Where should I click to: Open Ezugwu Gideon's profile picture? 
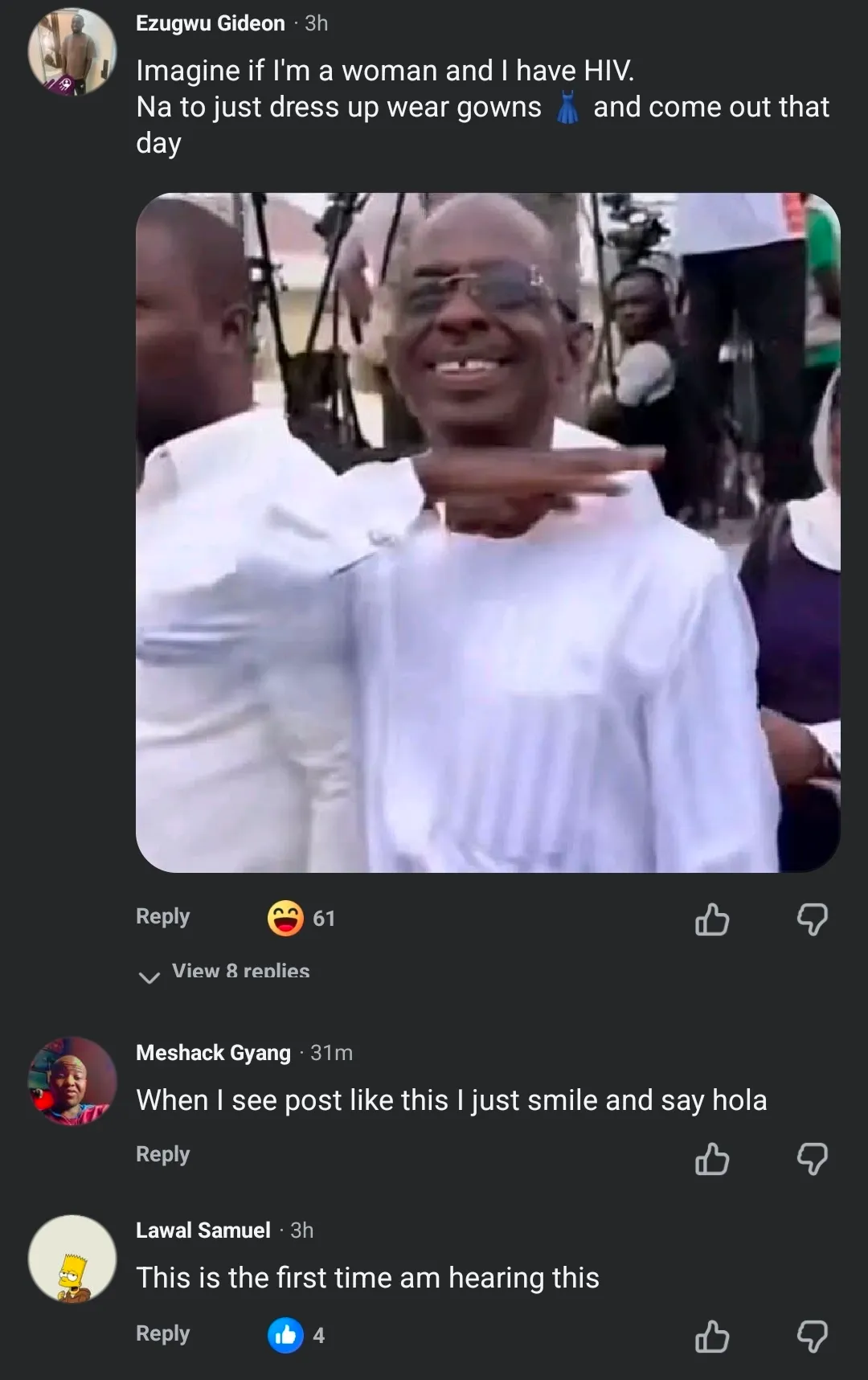coord(72,52)
